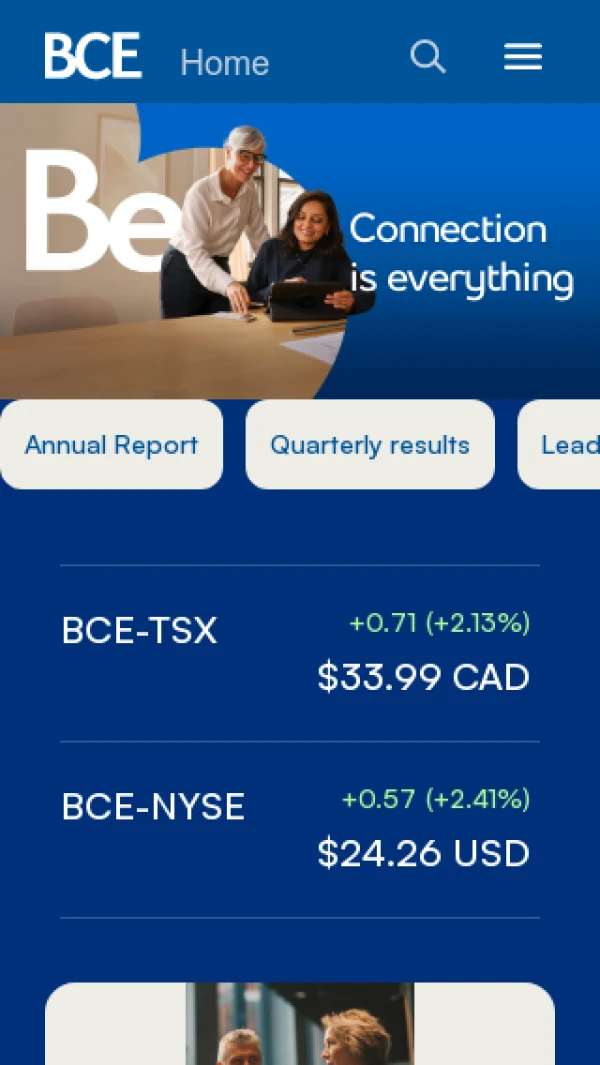The height and width of the screenshot is (1065, 600).
Task: View Quarterly results
Action: (x=370, y=445)
